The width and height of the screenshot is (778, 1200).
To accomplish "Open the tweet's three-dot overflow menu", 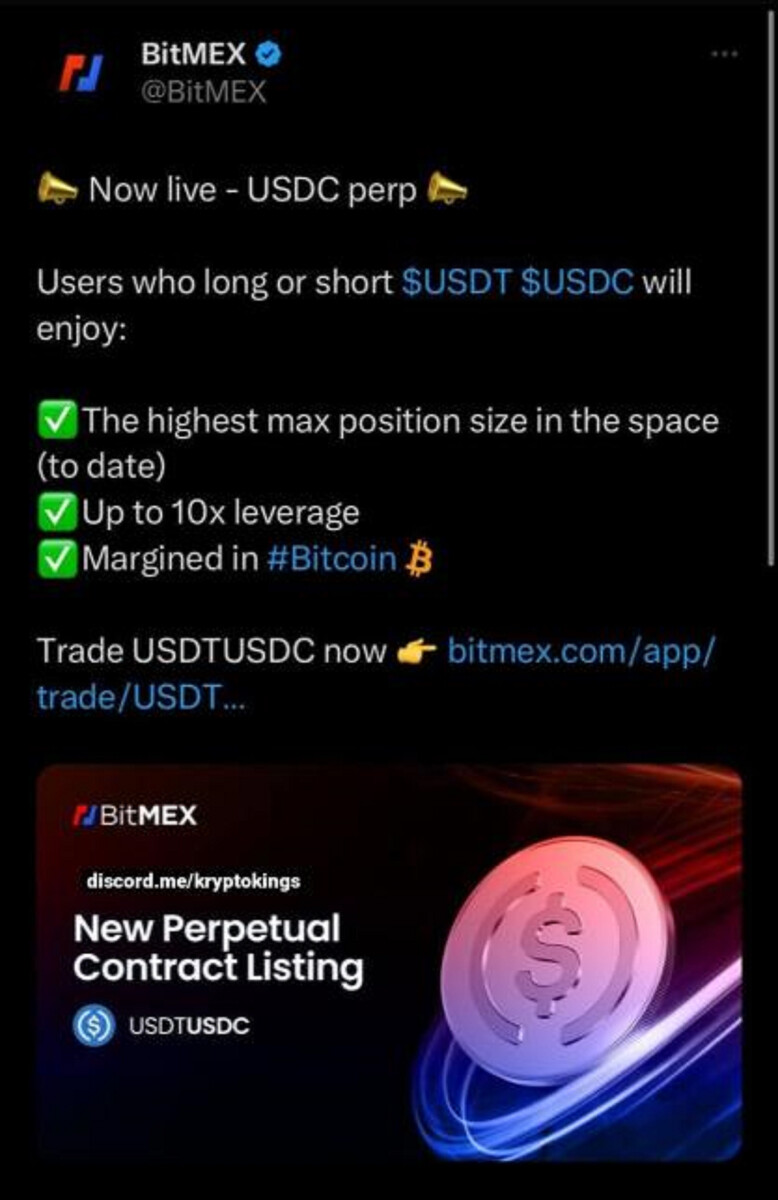I will 723,54.
